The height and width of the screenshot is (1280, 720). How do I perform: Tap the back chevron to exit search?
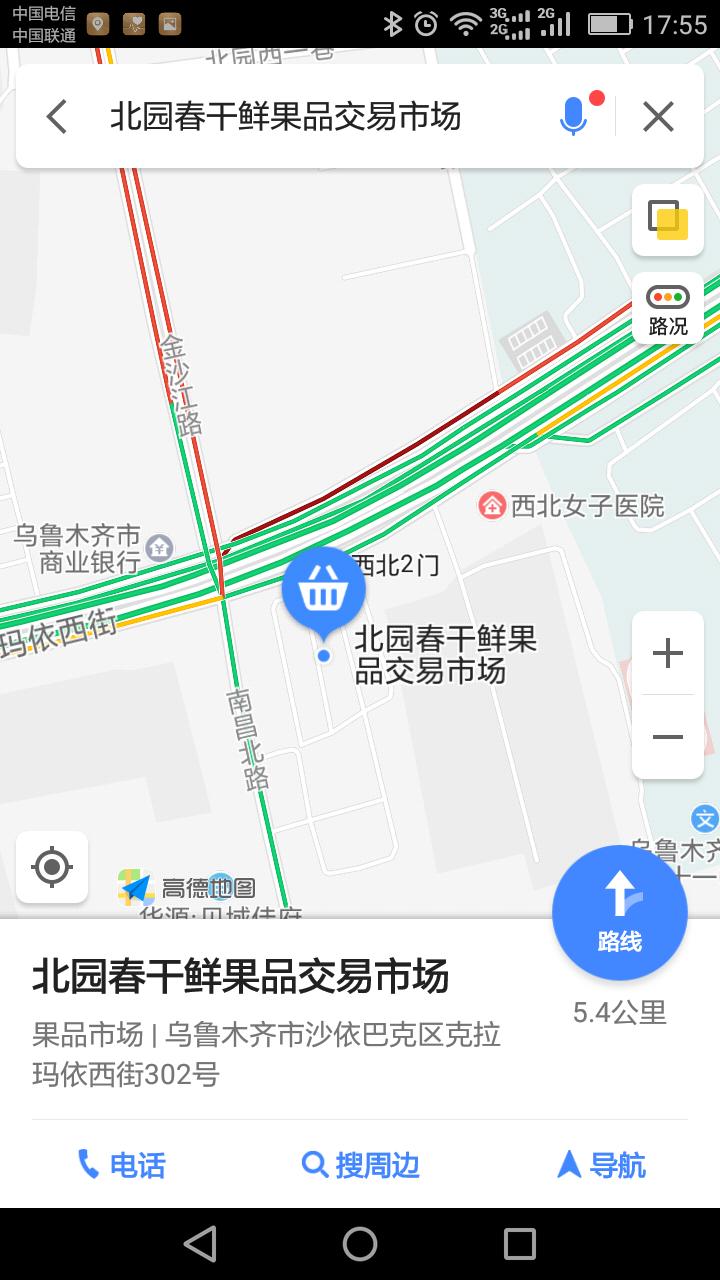[56, 116]
